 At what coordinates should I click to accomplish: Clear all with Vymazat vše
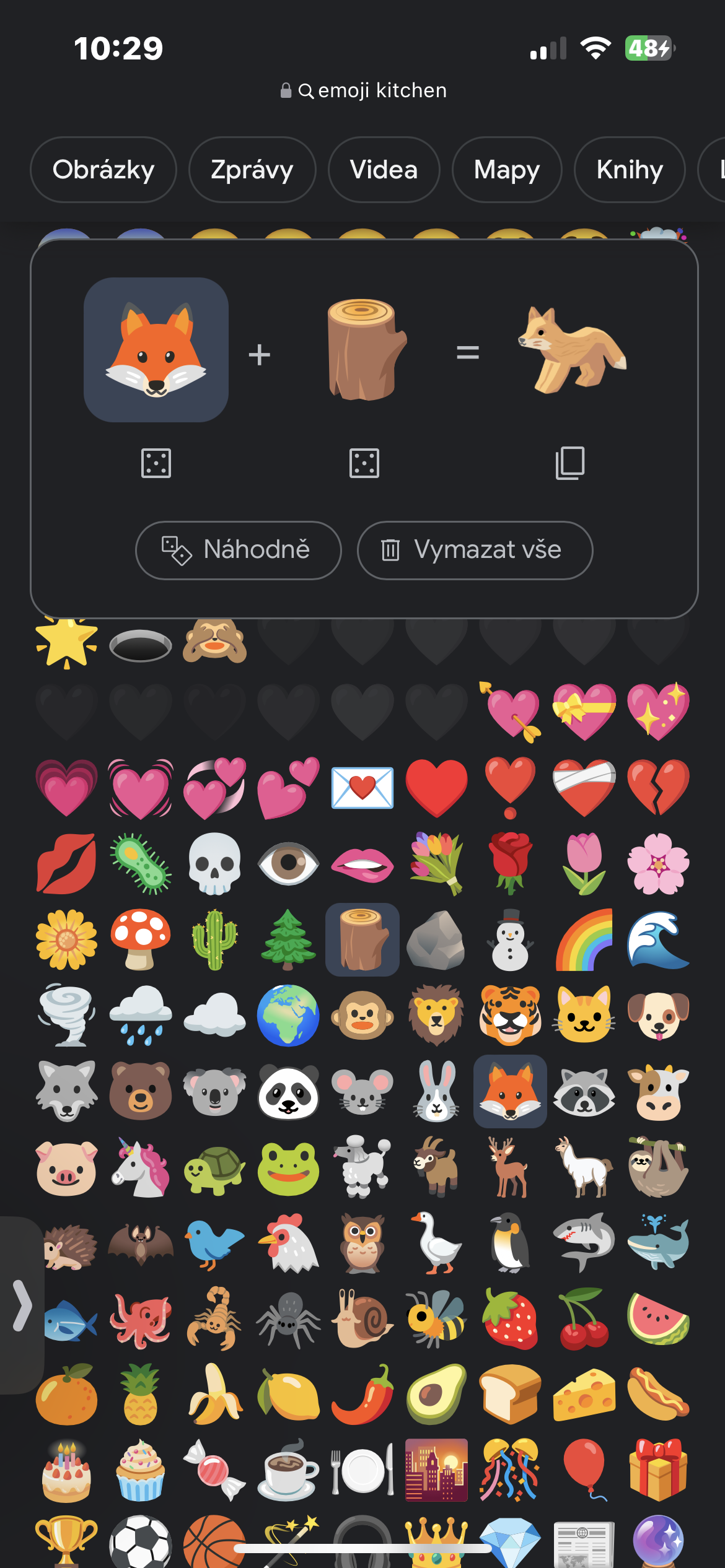(475, 550)
